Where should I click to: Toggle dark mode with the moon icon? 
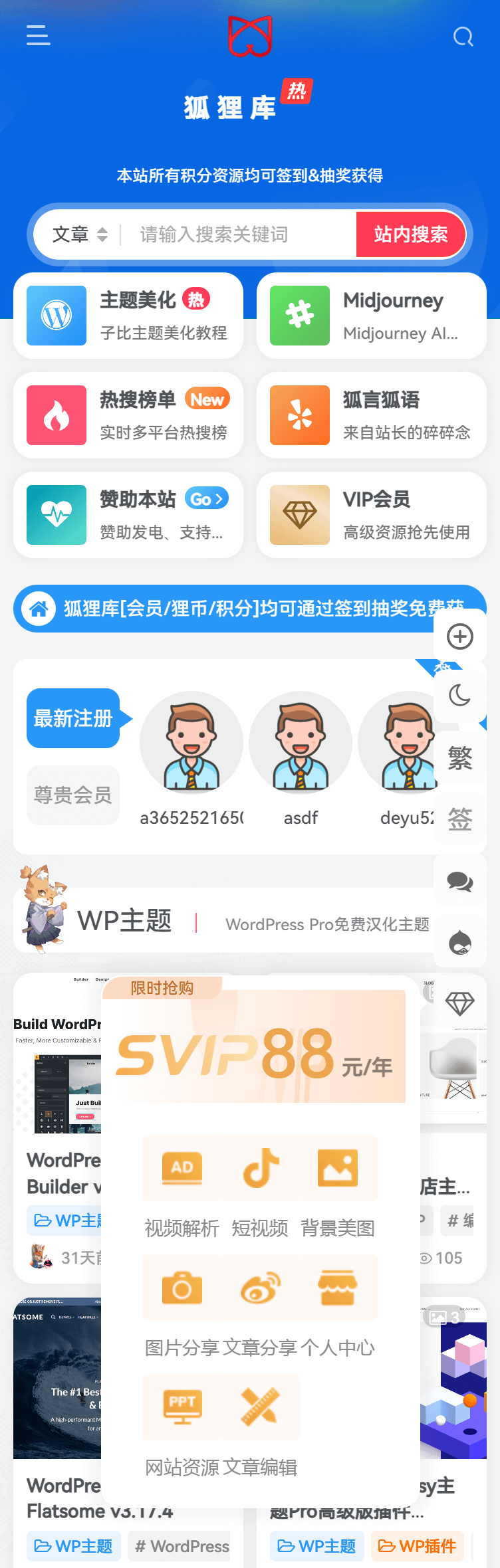pos(460,696)
